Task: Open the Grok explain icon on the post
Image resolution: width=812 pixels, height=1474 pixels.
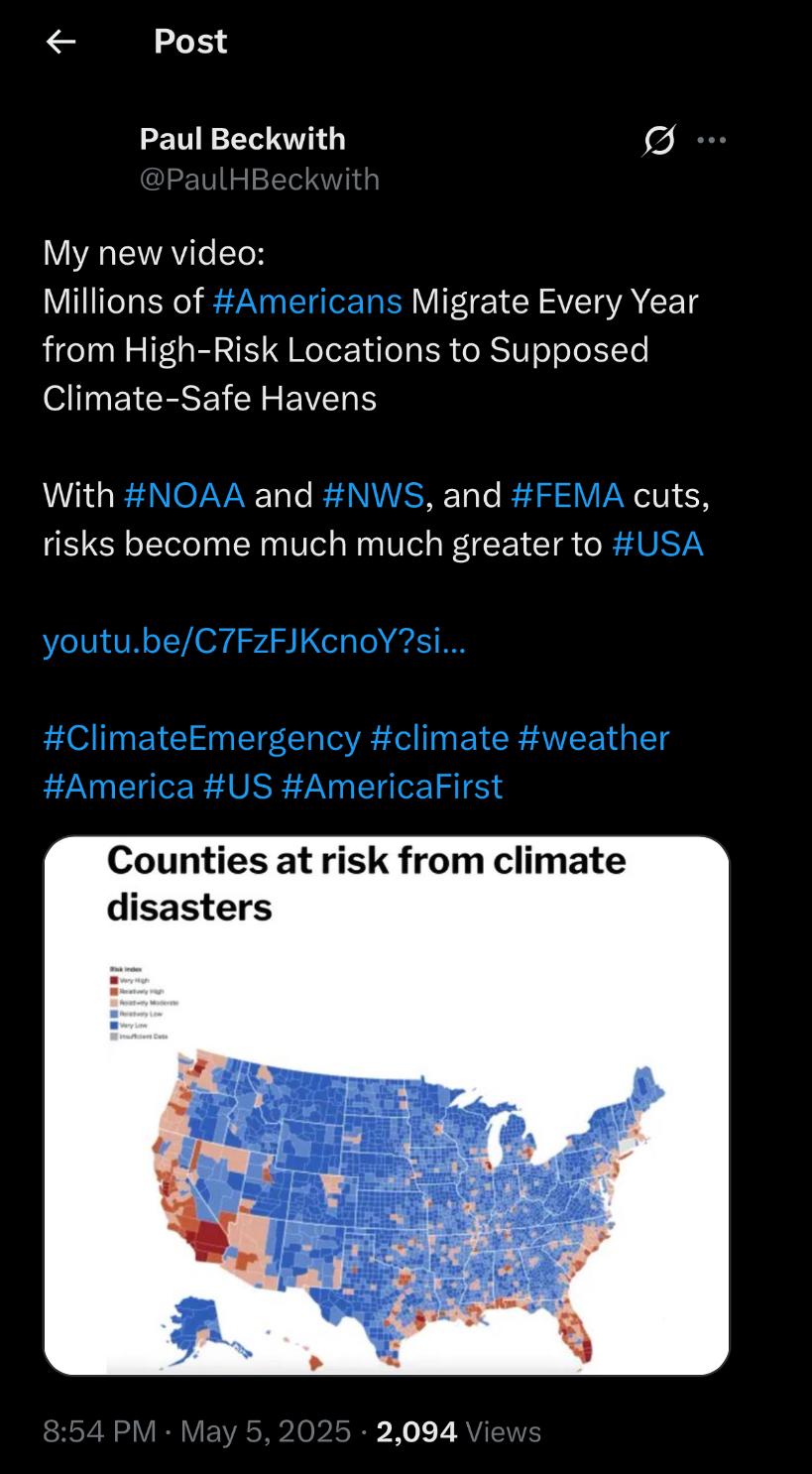Action: [x=659, y=141]
